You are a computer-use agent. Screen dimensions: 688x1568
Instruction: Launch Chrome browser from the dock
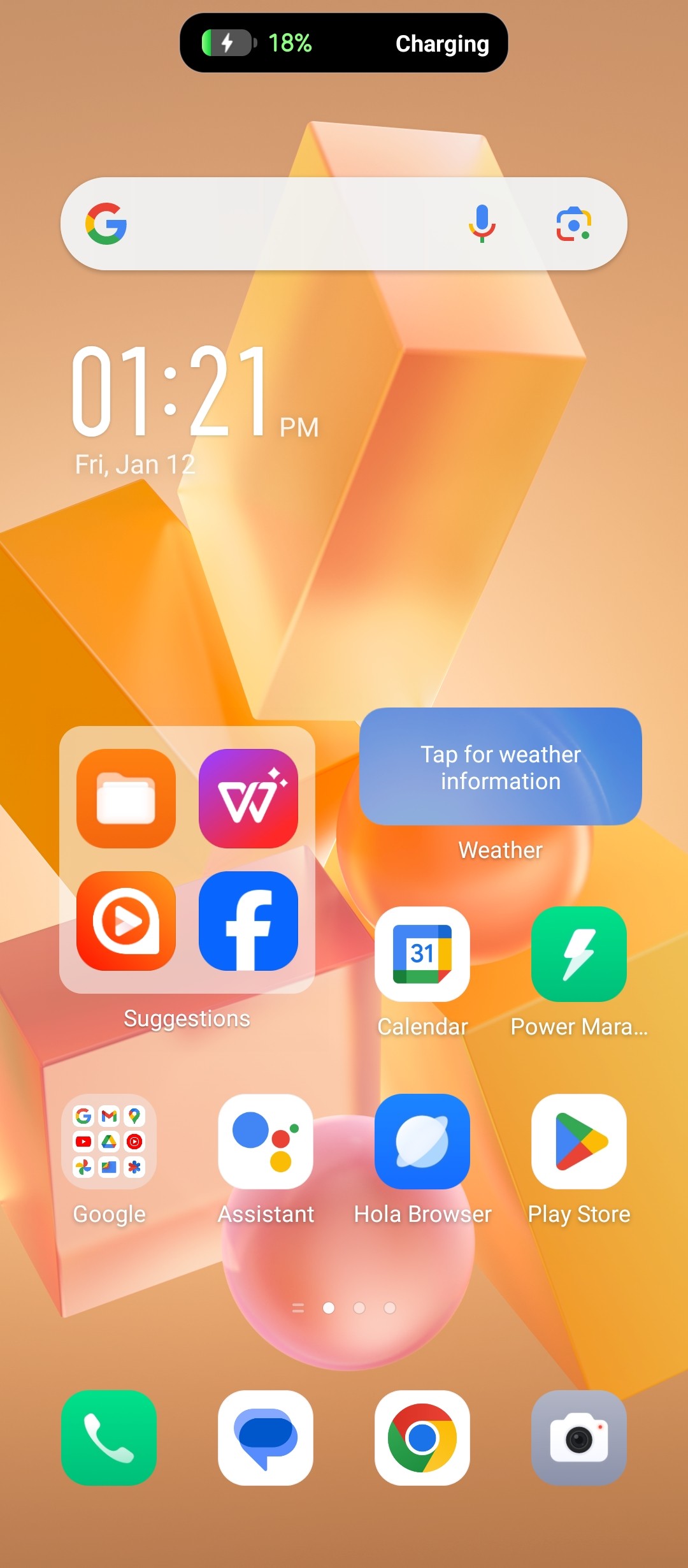422,1438
